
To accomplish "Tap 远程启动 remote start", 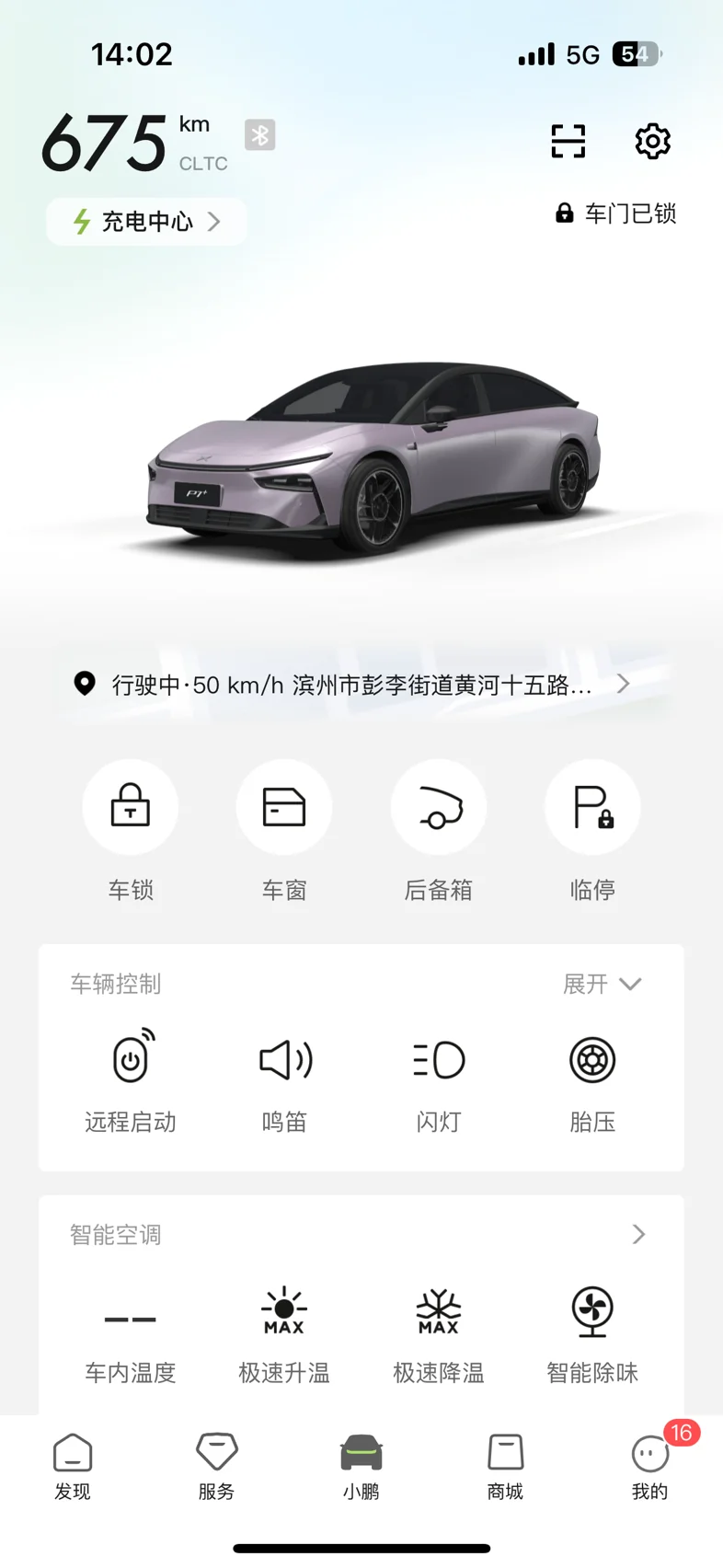I will point(131,1082).
